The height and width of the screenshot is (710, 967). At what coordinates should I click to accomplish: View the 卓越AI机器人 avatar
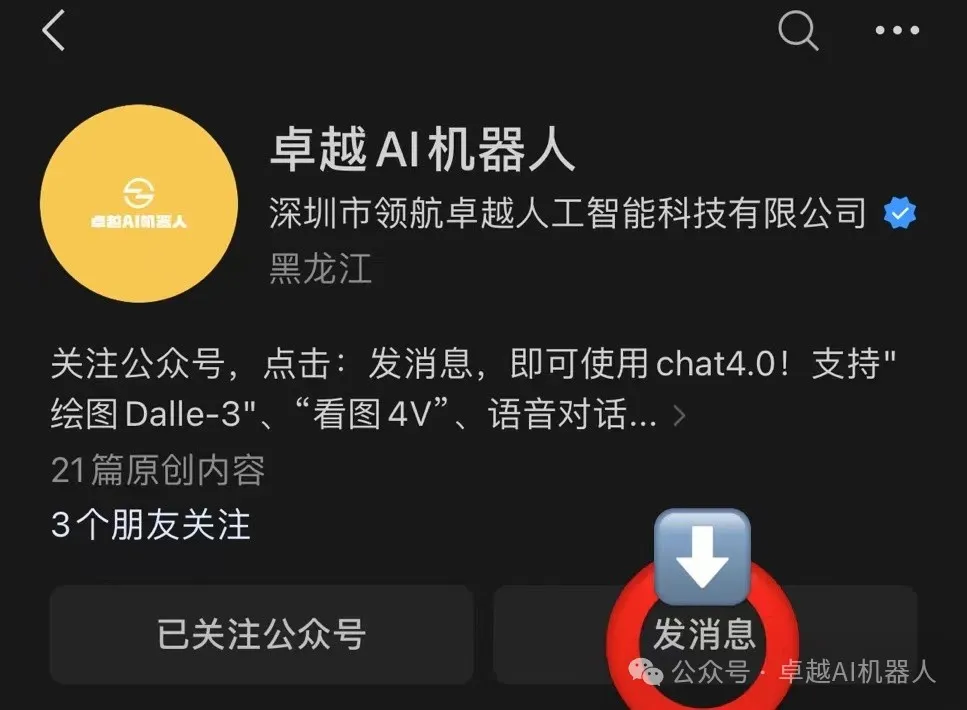pos(139,202)
